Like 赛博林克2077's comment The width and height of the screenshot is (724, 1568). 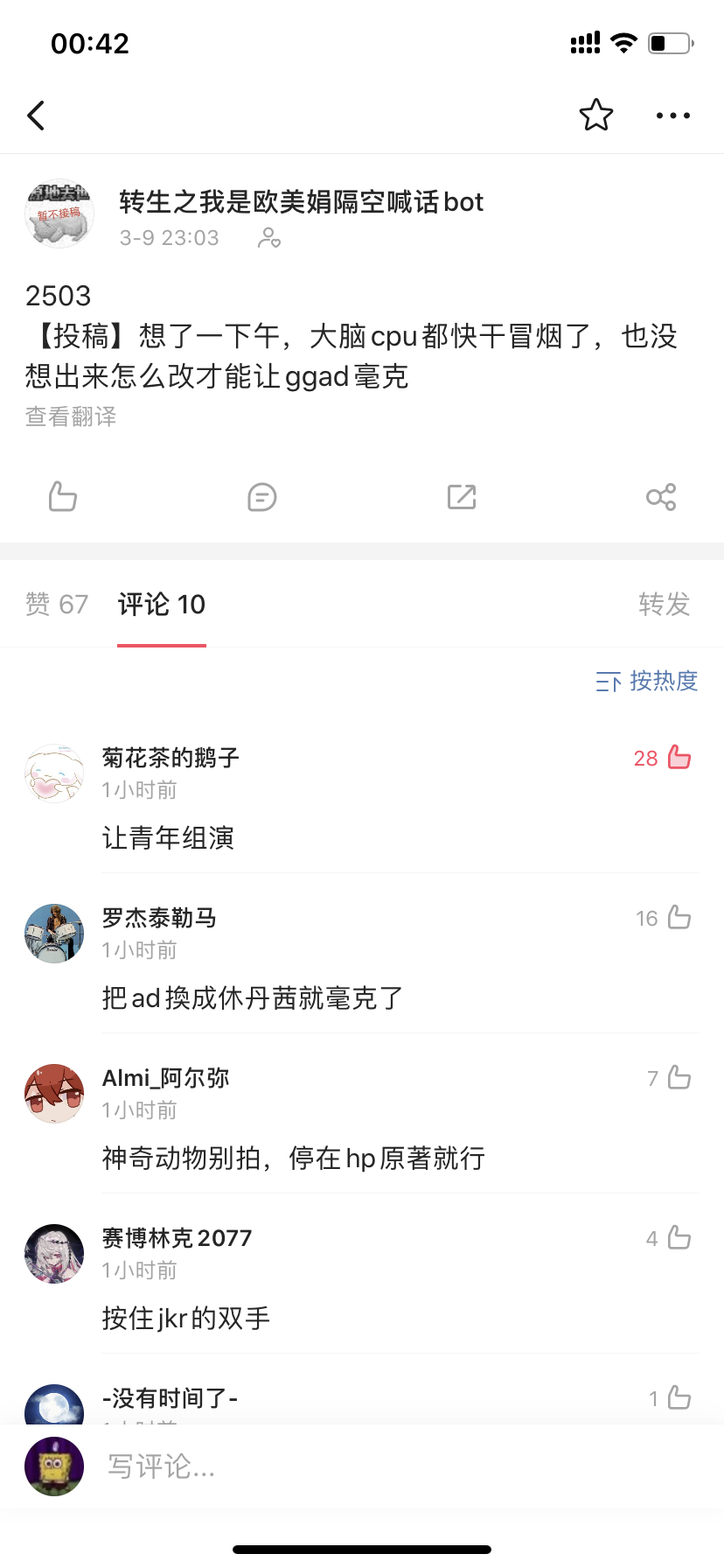pos(679,1238)
